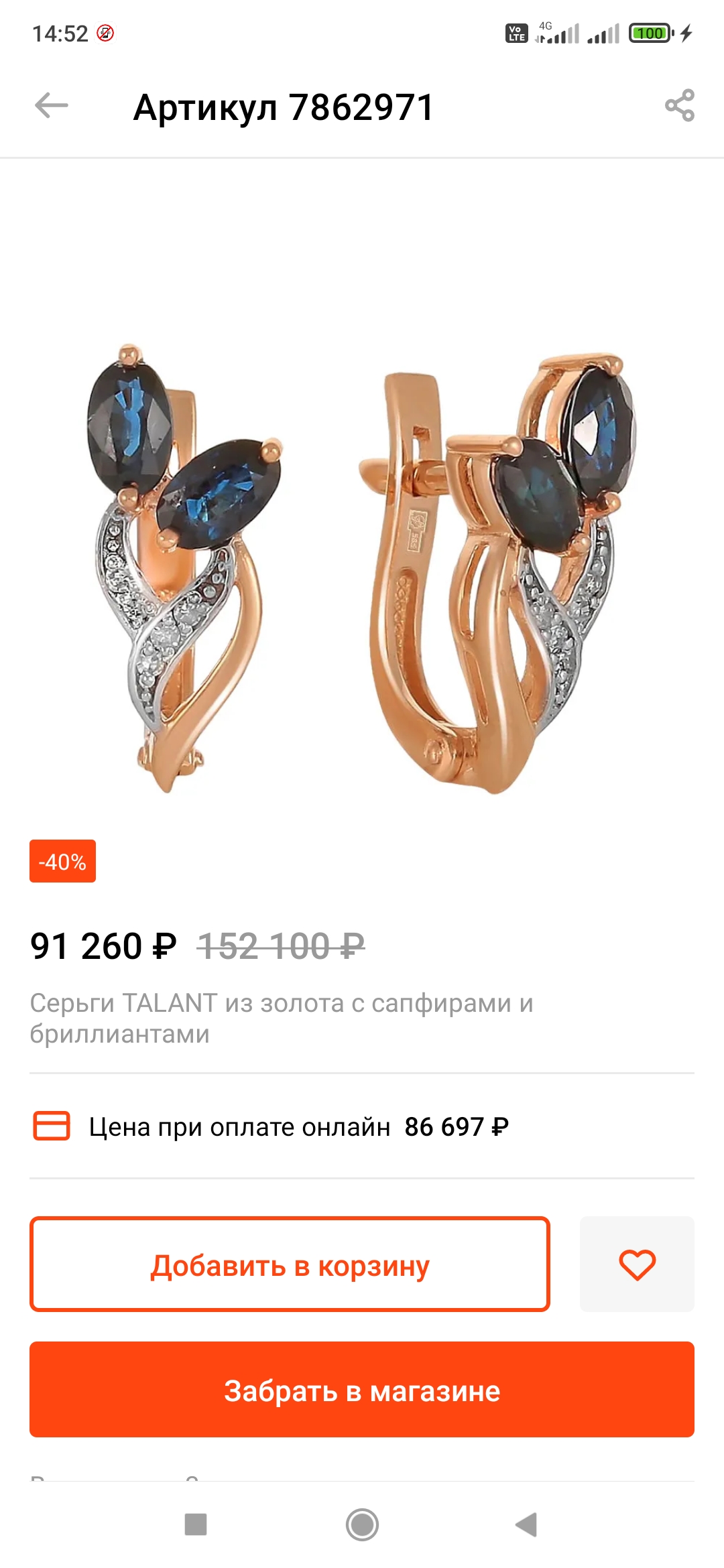724x1568 pixels.
Task: Tap Добавить в корзину button
Action: point(290,1264)
